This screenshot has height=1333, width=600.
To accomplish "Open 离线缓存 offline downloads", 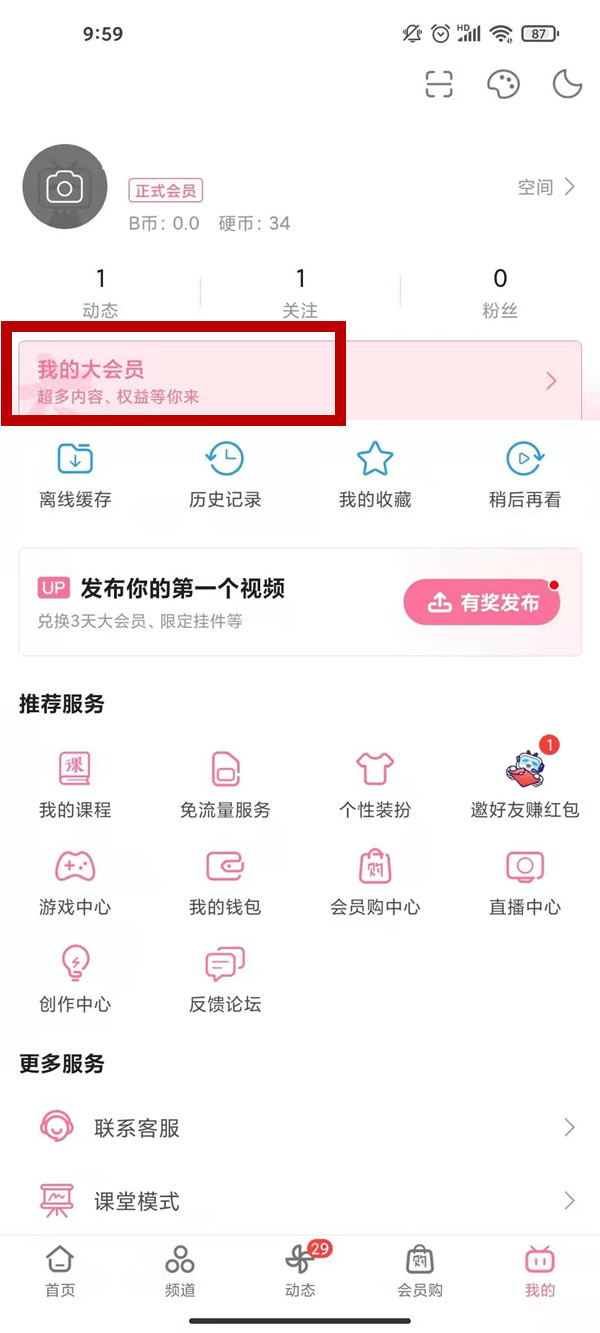I will 75,475.
